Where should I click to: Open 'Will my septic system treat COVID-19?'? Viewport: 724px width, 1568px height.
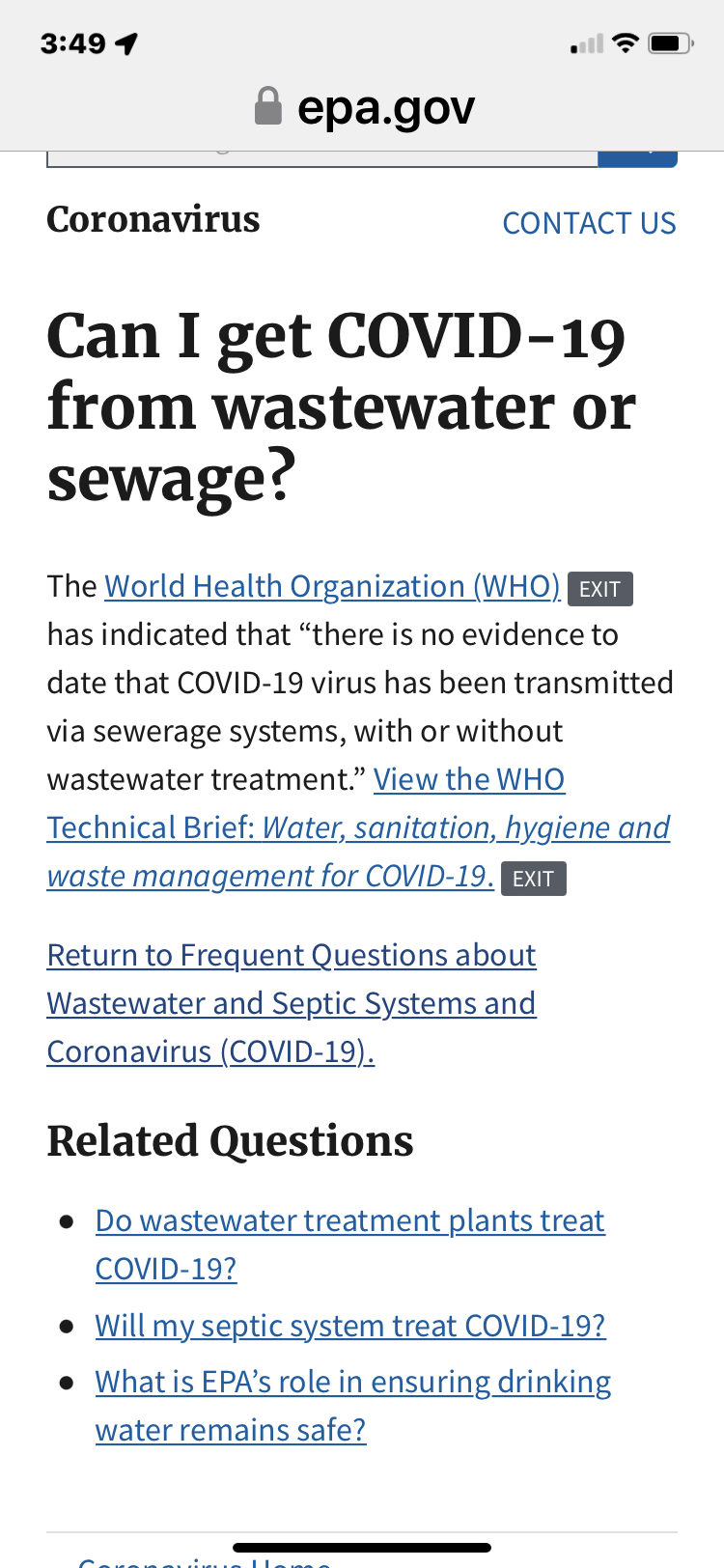[349, 1326]
